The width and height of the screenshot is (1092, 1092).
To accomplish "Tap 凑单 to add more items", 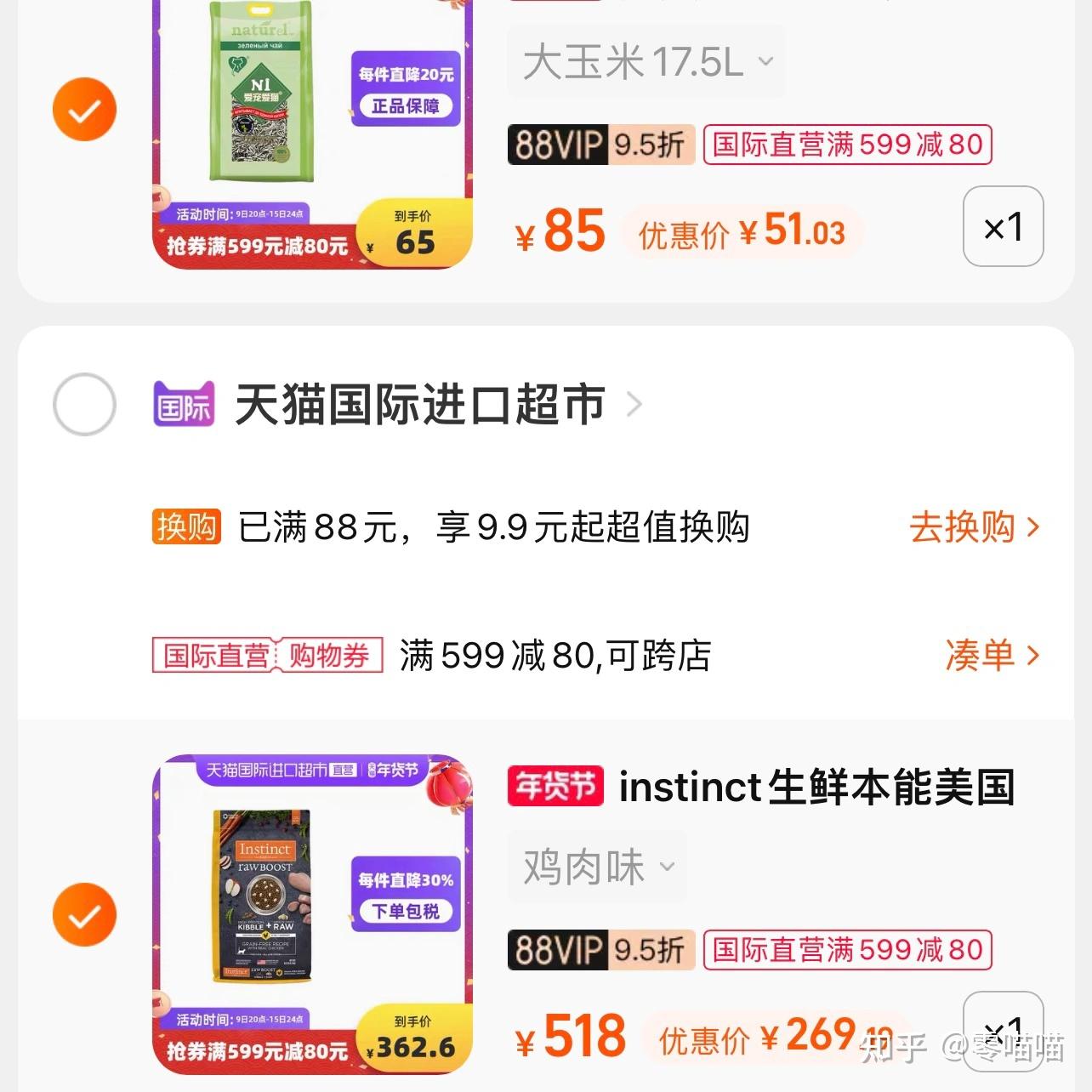I will [x=992, y=655].
